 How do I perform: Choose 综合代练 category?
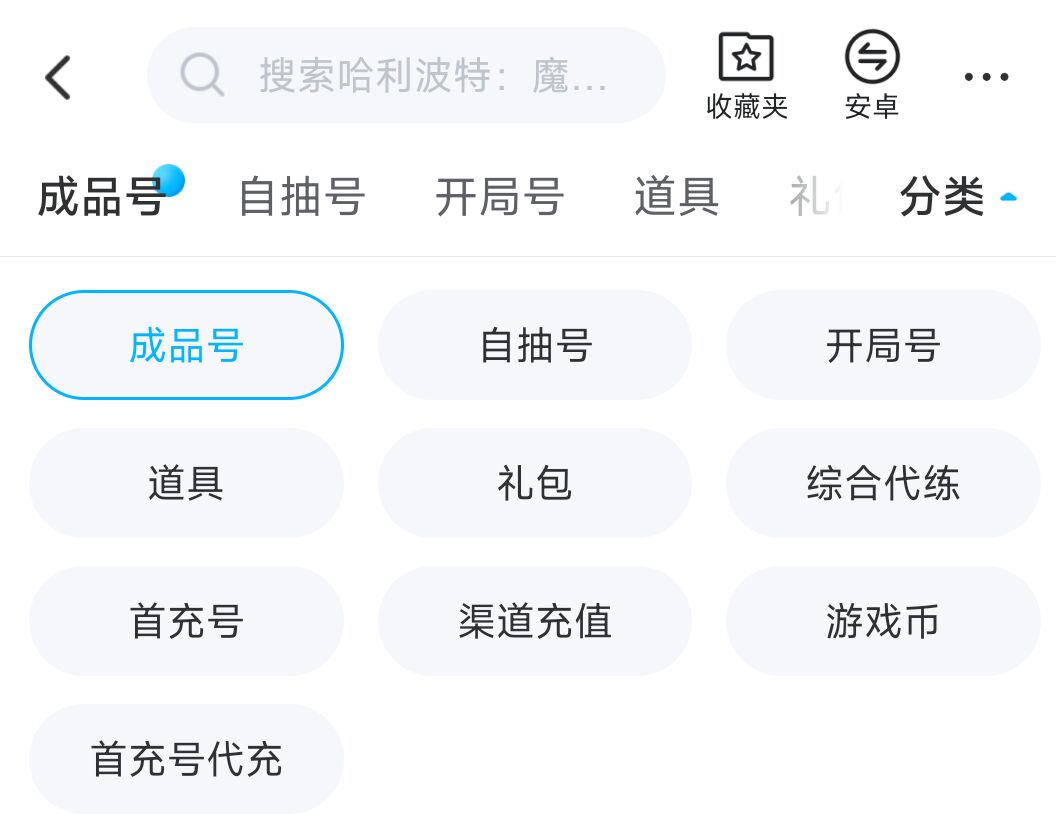click(x=883, y=483)
